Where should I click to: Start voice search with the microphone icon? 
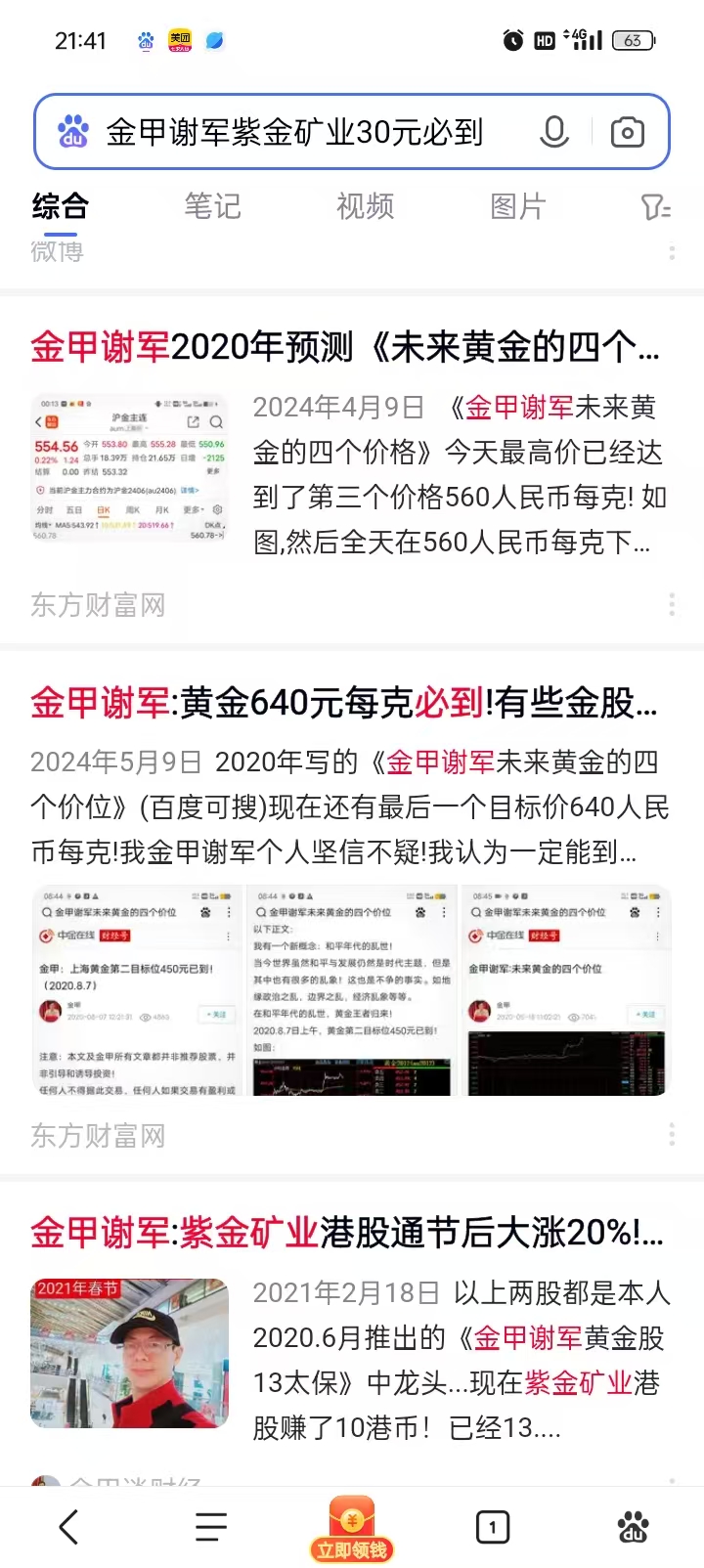pyautogui.click(x=554, y=132)
